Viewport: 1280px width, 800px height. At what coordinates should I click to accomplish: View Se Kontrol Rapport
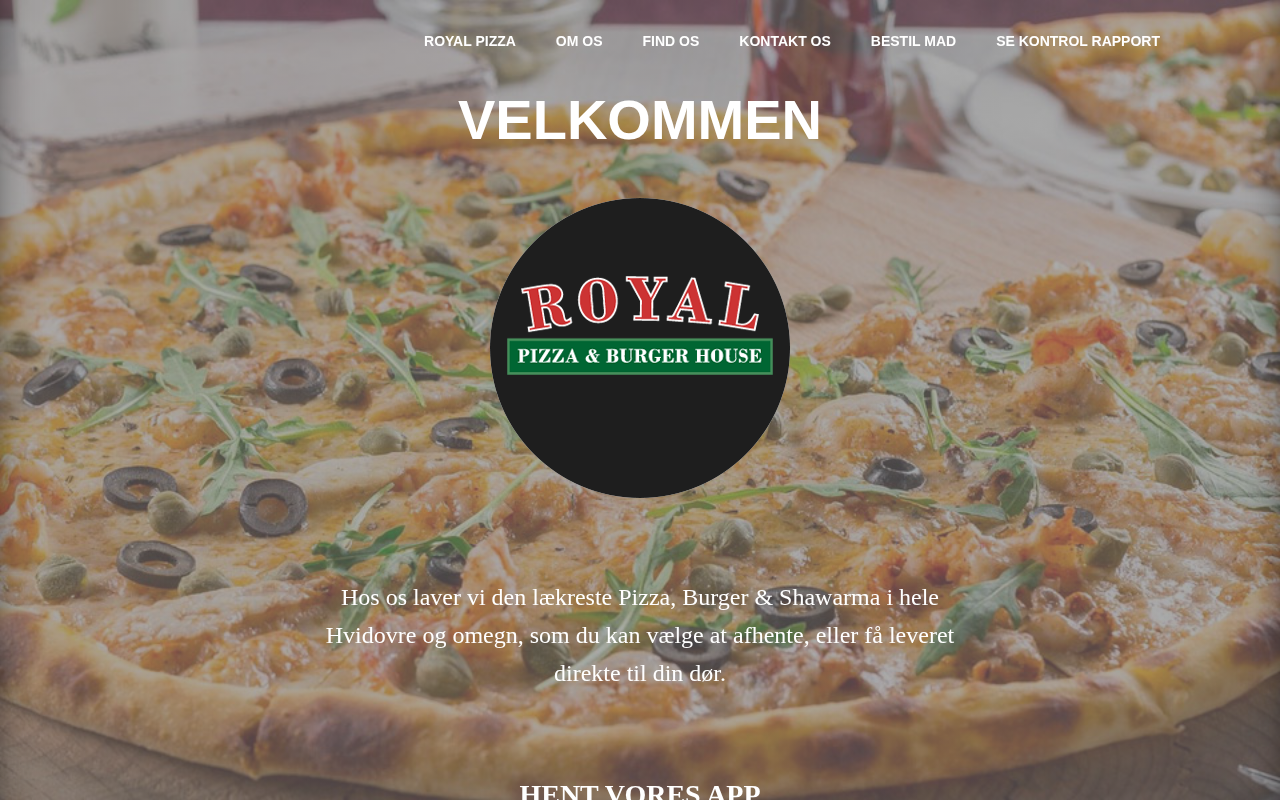coord(1077,41)
